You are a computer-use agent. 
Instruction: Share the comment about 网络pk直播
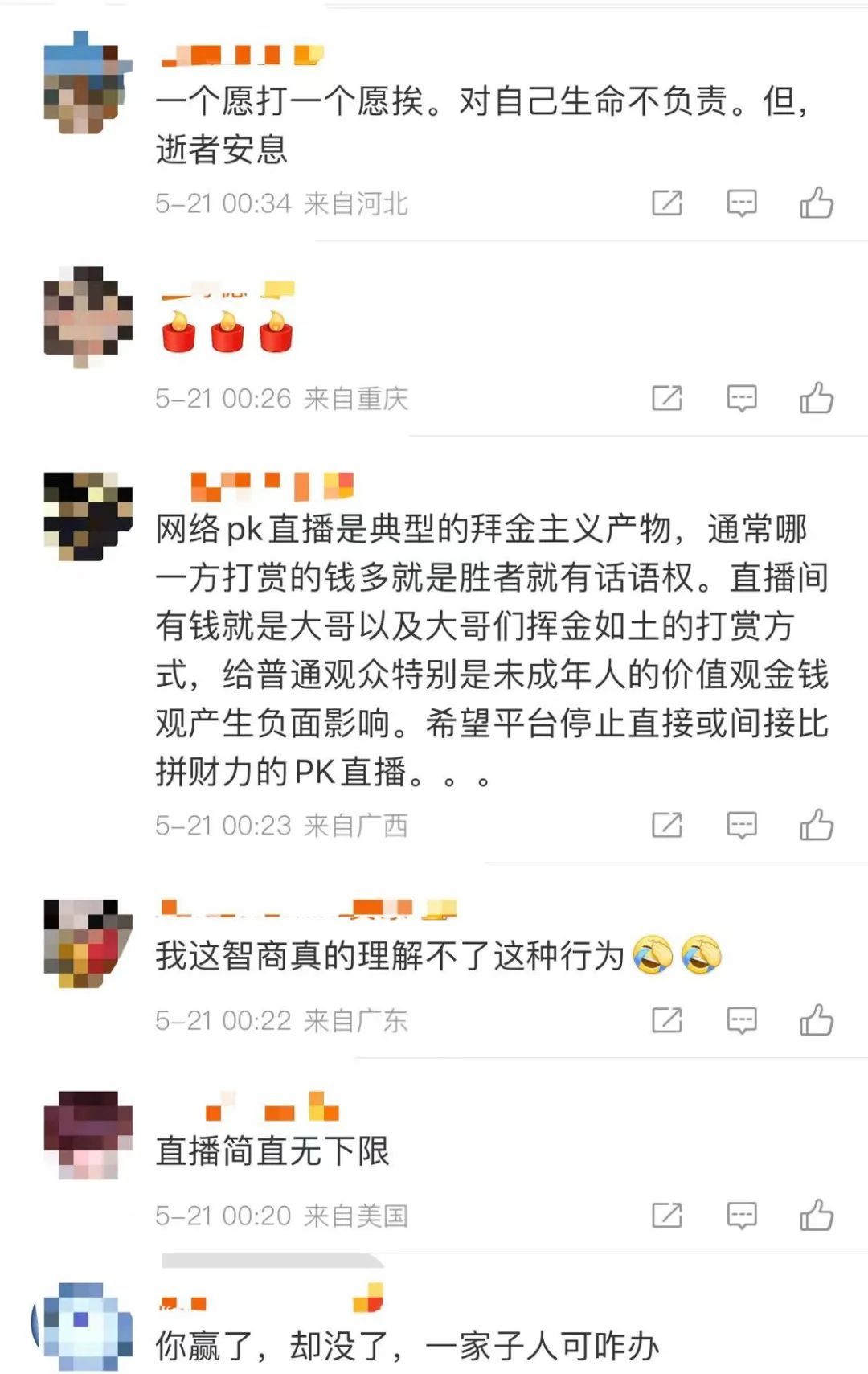coord(665,824)
